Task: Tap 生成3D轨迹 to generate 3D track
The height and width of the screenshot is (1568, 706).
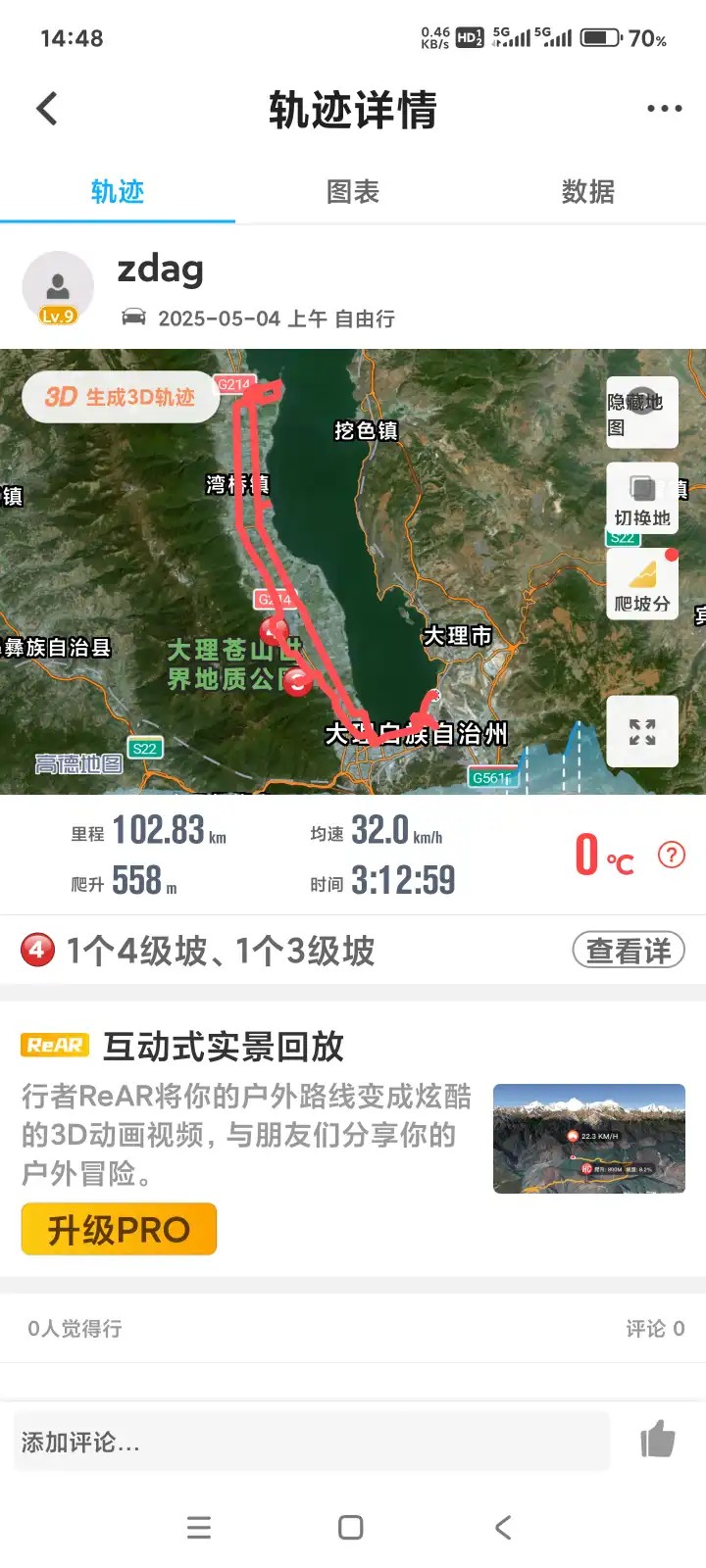Action: pos(121,397)
